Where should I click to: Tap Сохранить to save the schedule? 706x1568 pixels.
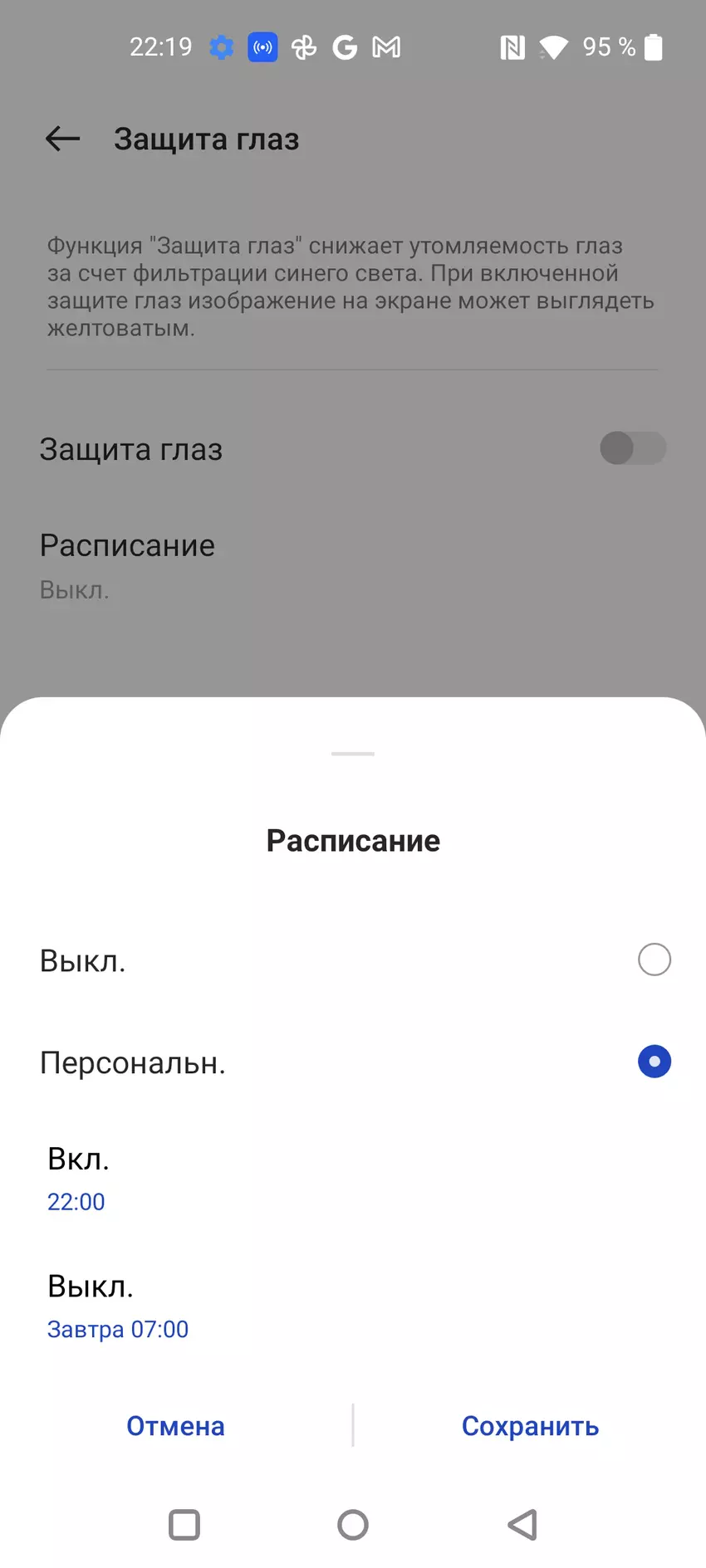tap(530, 1426)
